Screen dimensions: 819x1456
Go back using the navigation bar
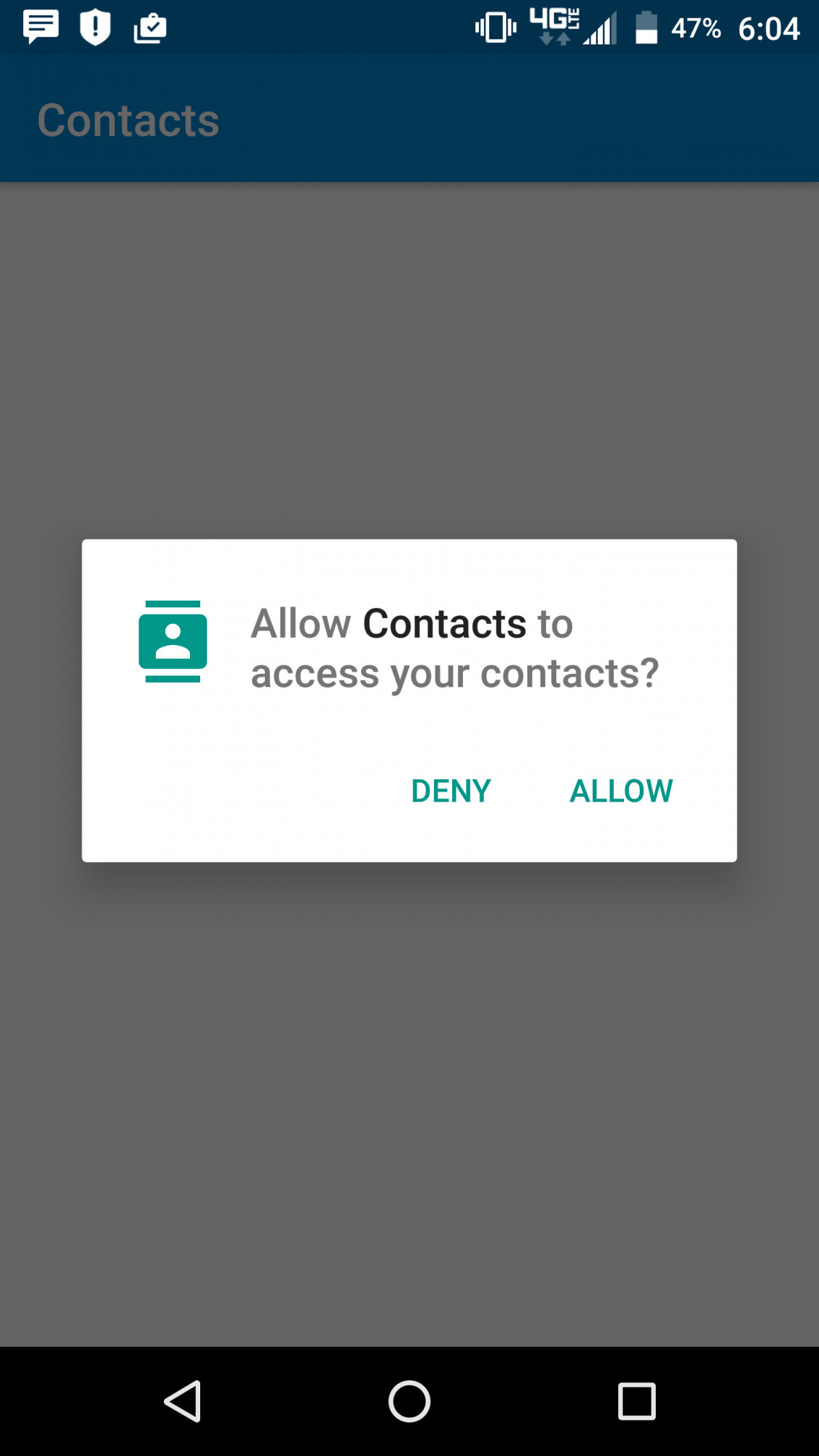point(183,1401)
